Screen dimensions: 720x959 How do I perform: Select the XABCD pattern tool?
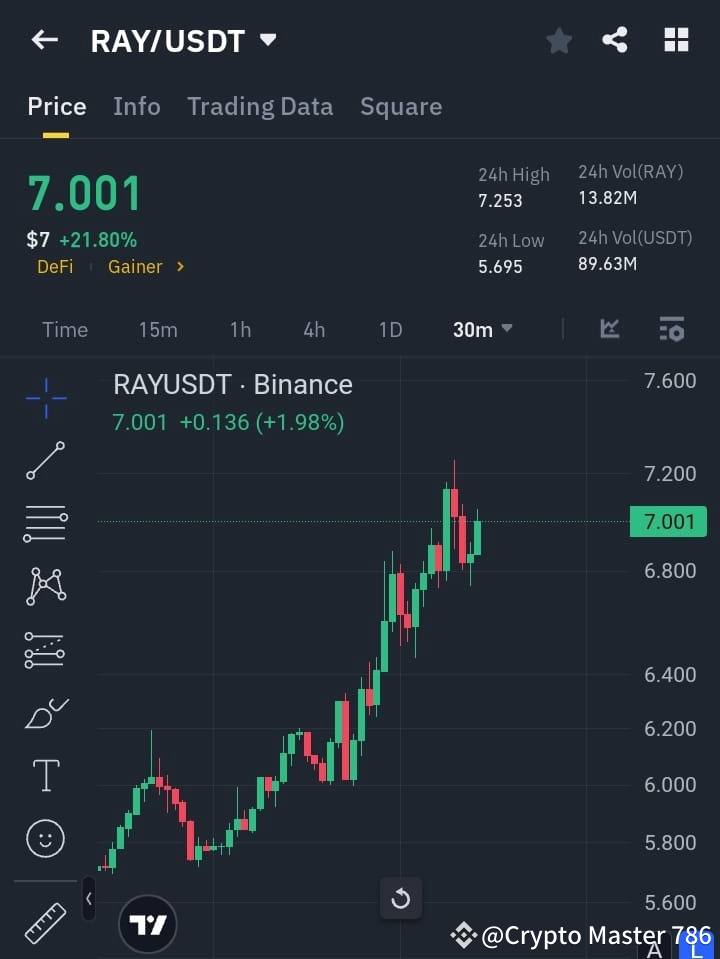click(45, 587)
